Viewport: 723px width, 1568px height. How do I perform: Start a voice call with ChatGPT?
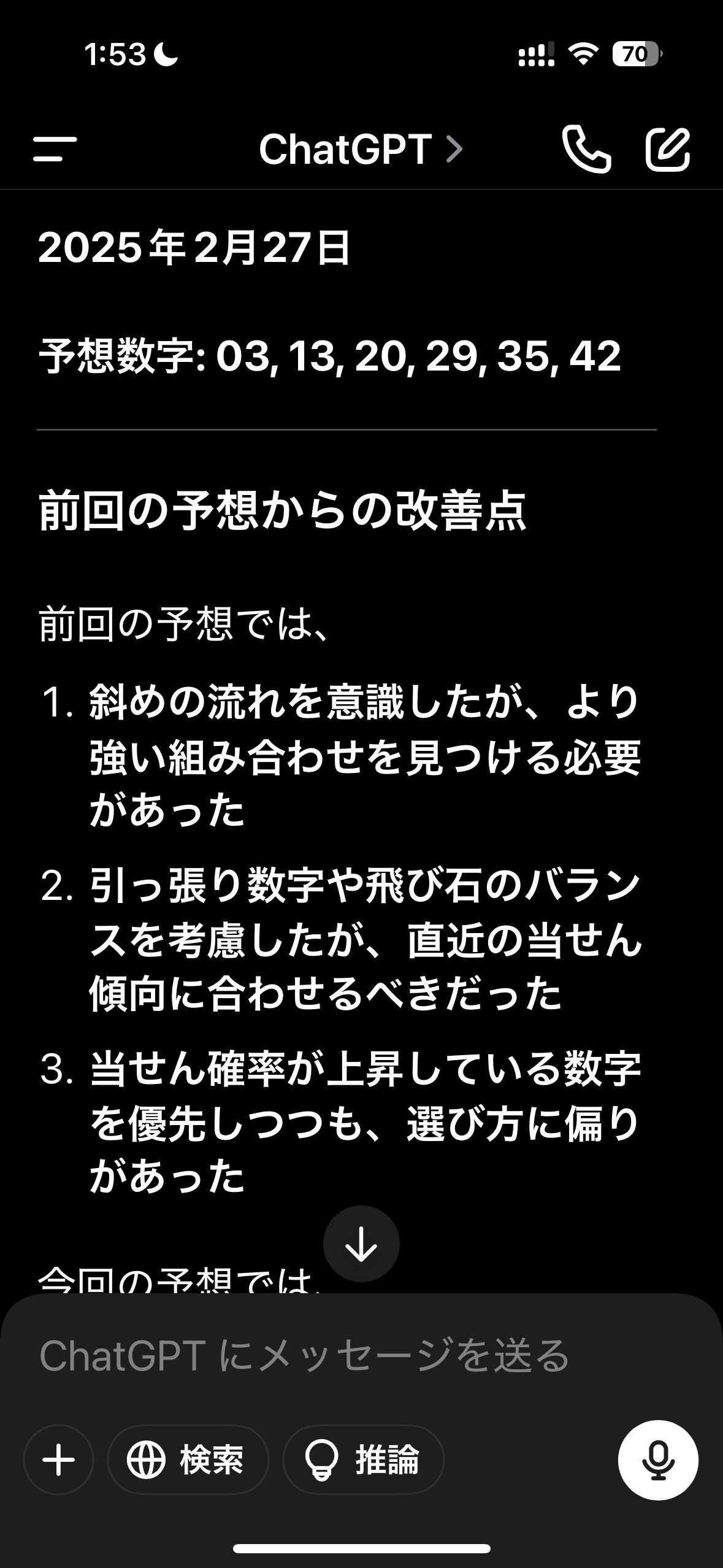pyautogui.click(x=586, y=149)
